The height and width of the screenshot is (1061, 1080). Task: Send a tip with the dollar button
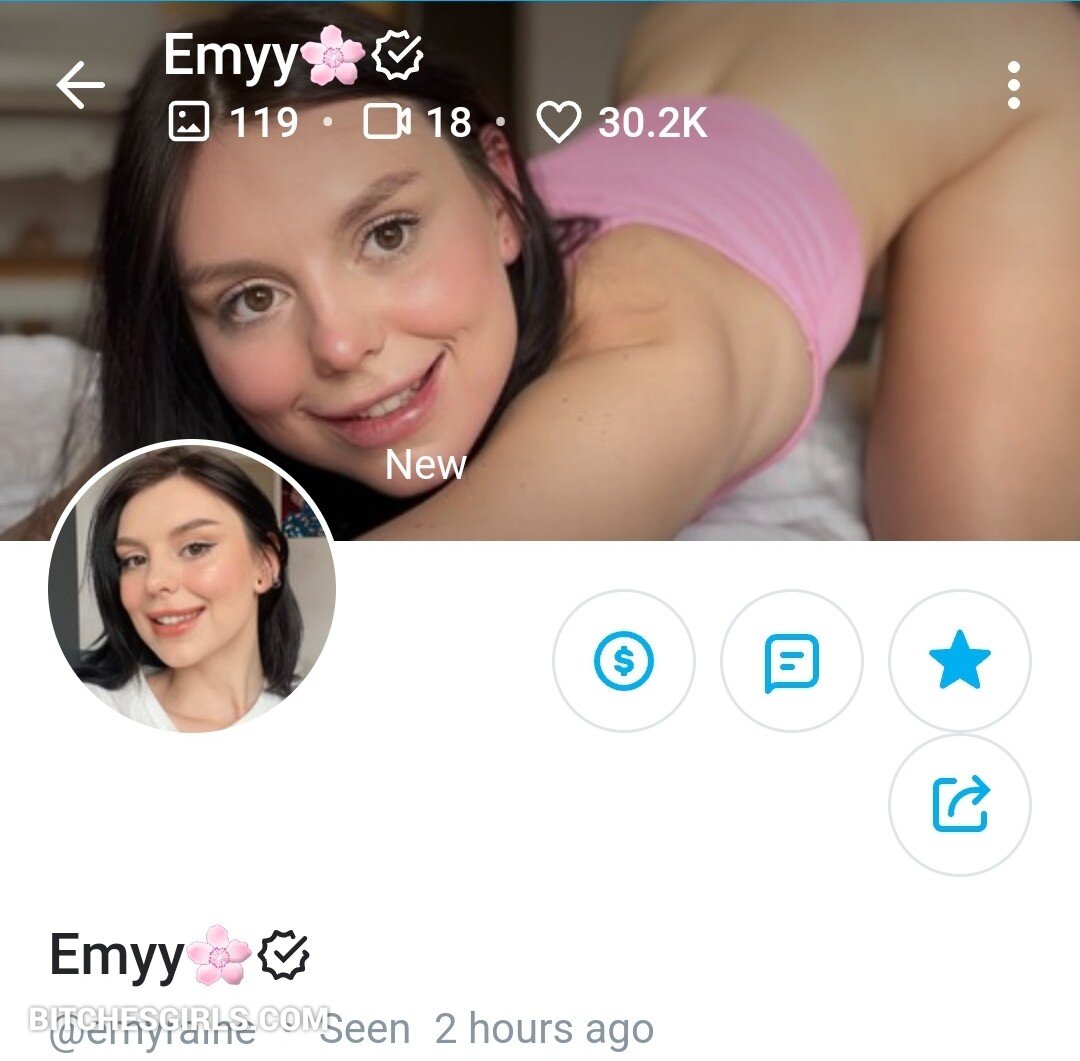[x=623, y=661]
